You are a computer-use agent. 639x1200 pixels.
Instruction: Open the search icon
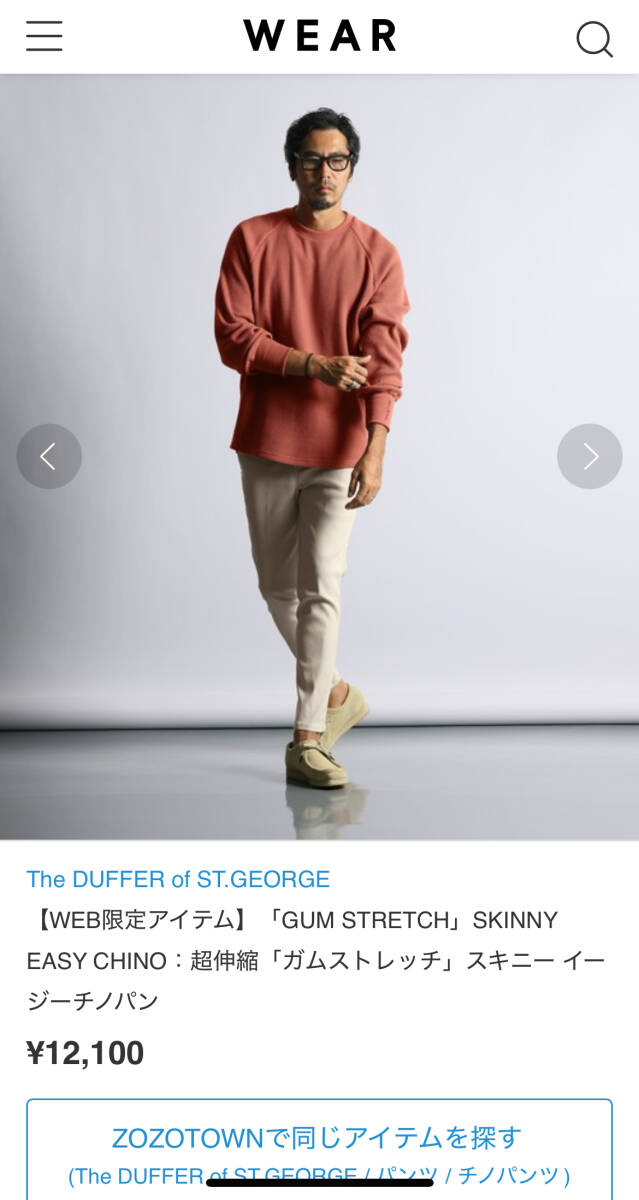[594, 39]
